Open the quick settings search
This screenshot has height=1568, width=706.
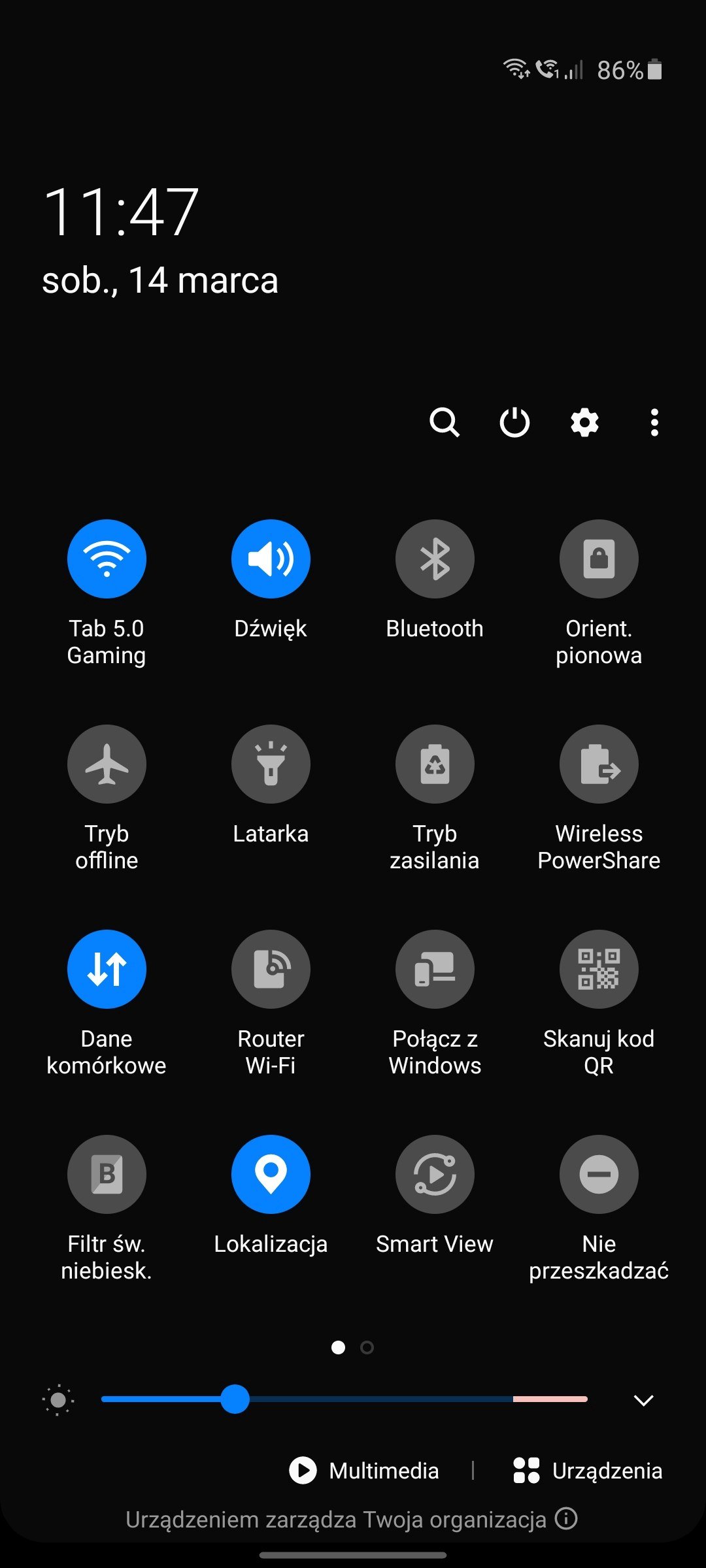(x=445, y=422)
